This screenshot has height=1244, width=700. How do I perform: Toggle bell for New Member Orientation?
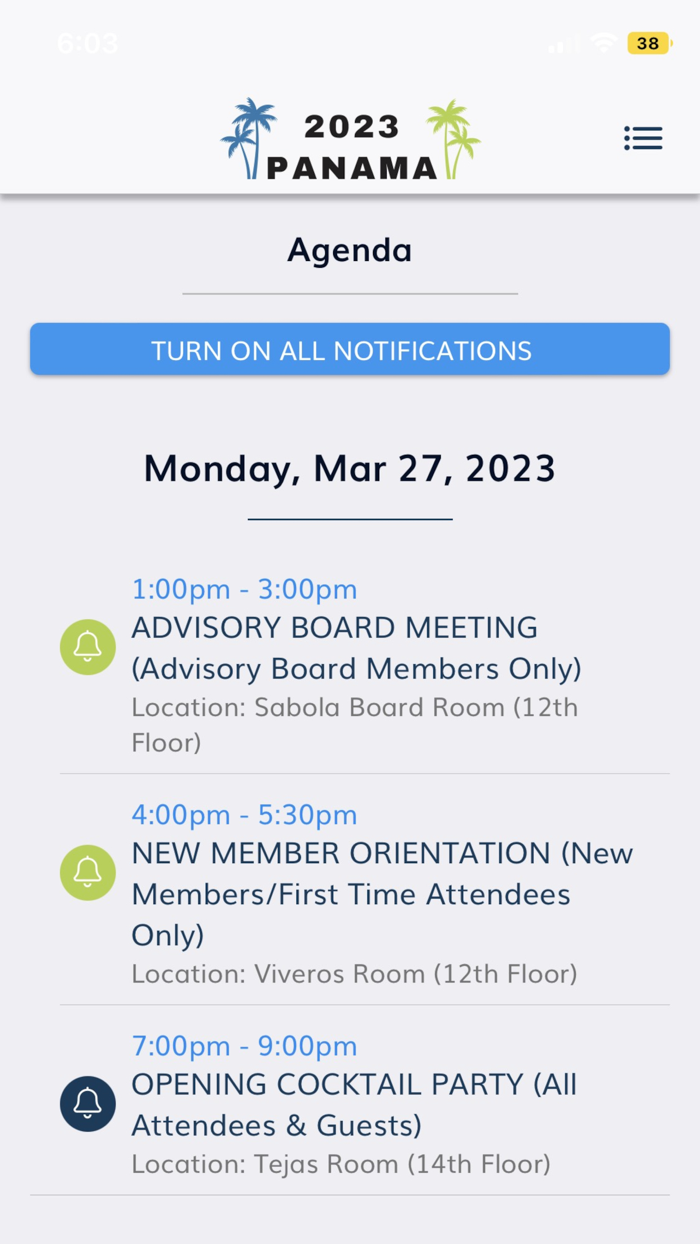tap(88, 872)
